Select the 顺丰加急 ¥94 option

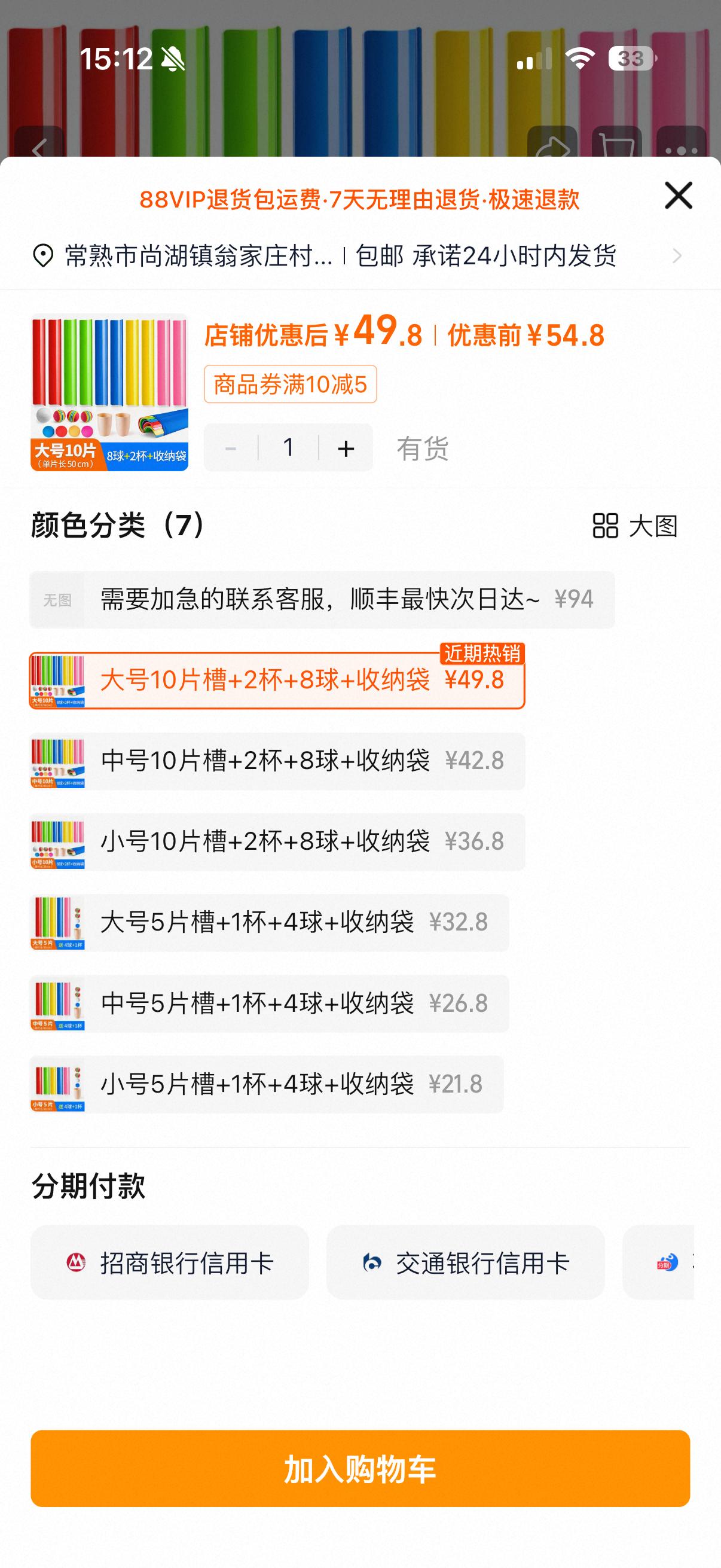point(322,600)
